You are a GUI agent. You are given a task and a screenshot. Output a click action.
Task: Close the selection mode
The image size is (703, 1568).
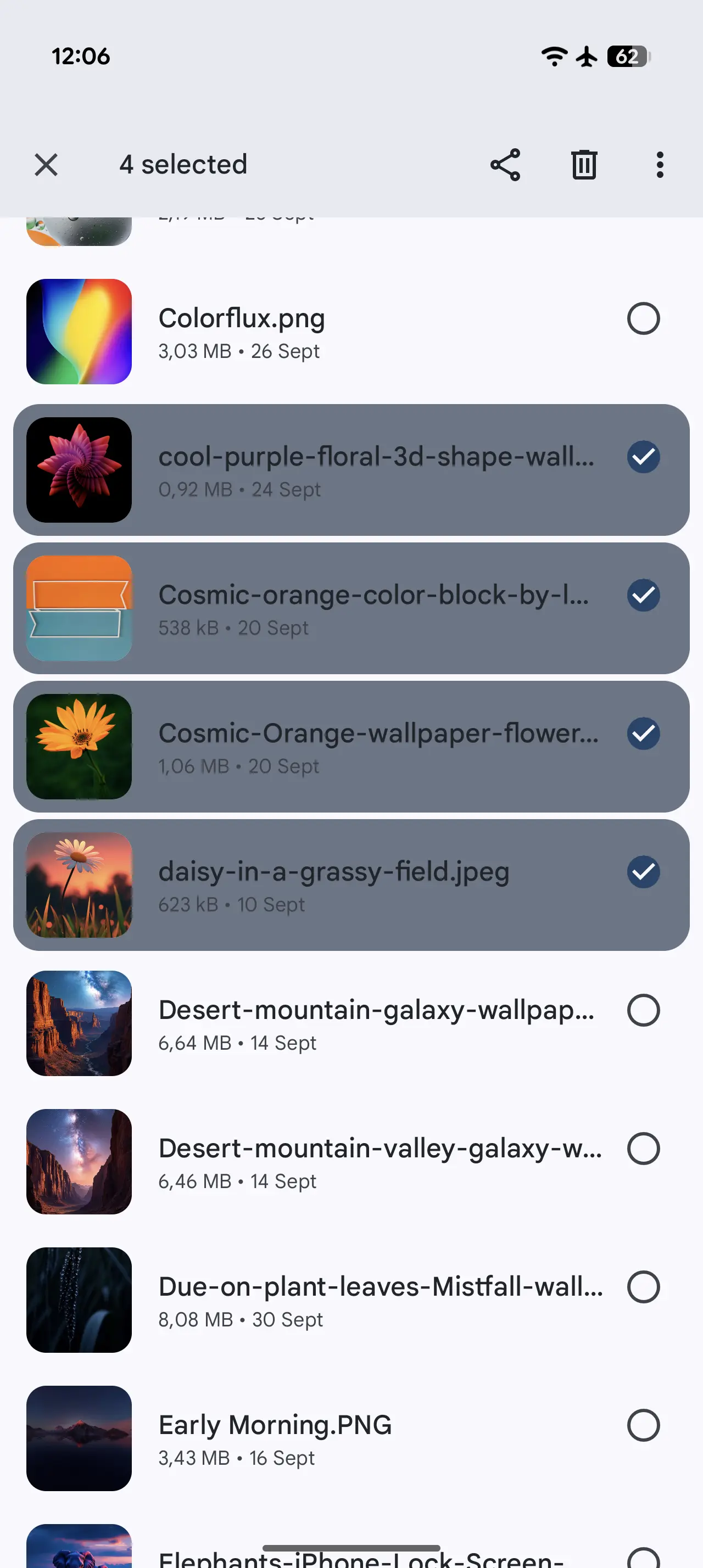coord(46,164)
